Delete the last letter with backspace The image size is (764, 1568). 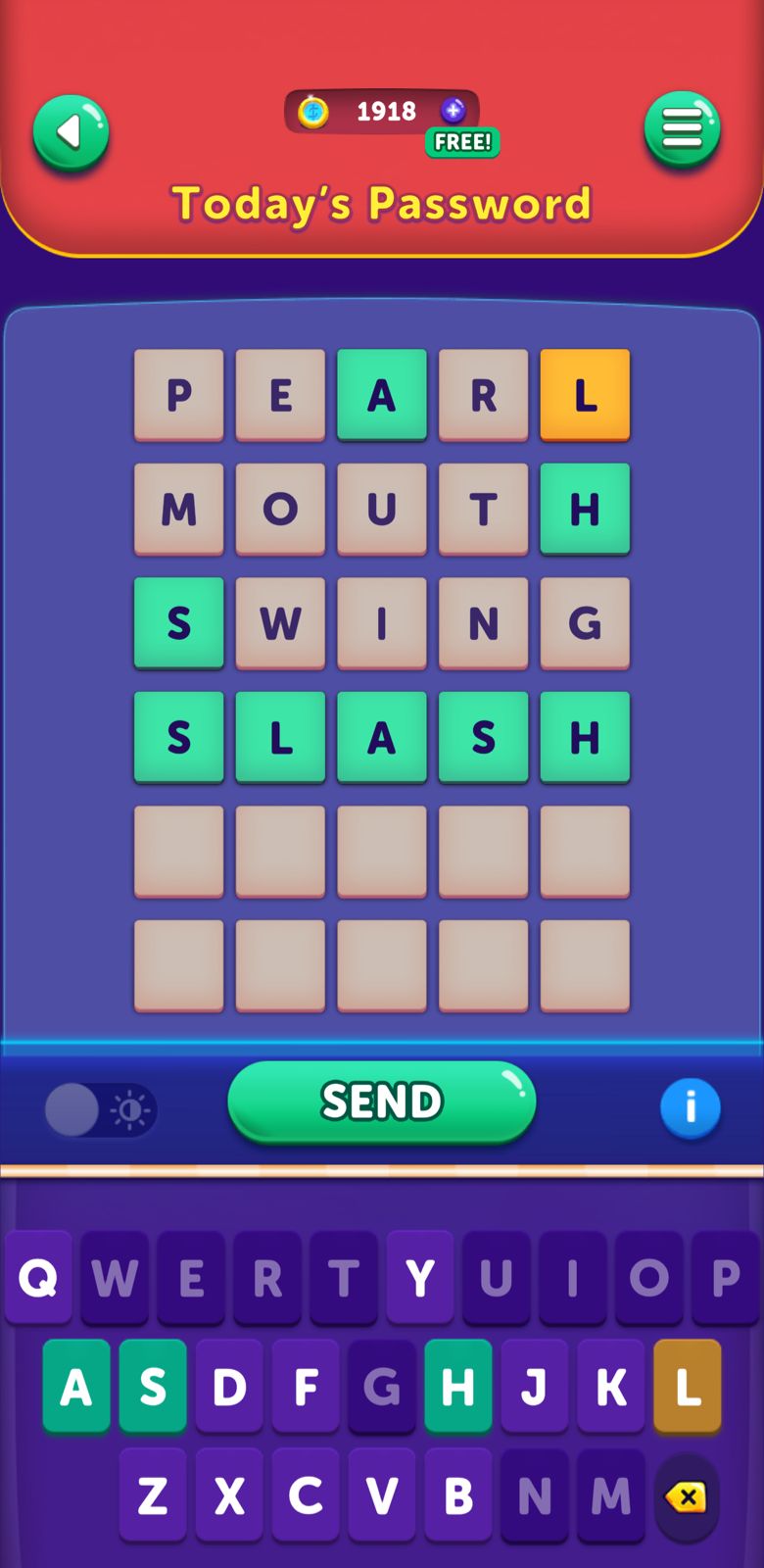687,1496
